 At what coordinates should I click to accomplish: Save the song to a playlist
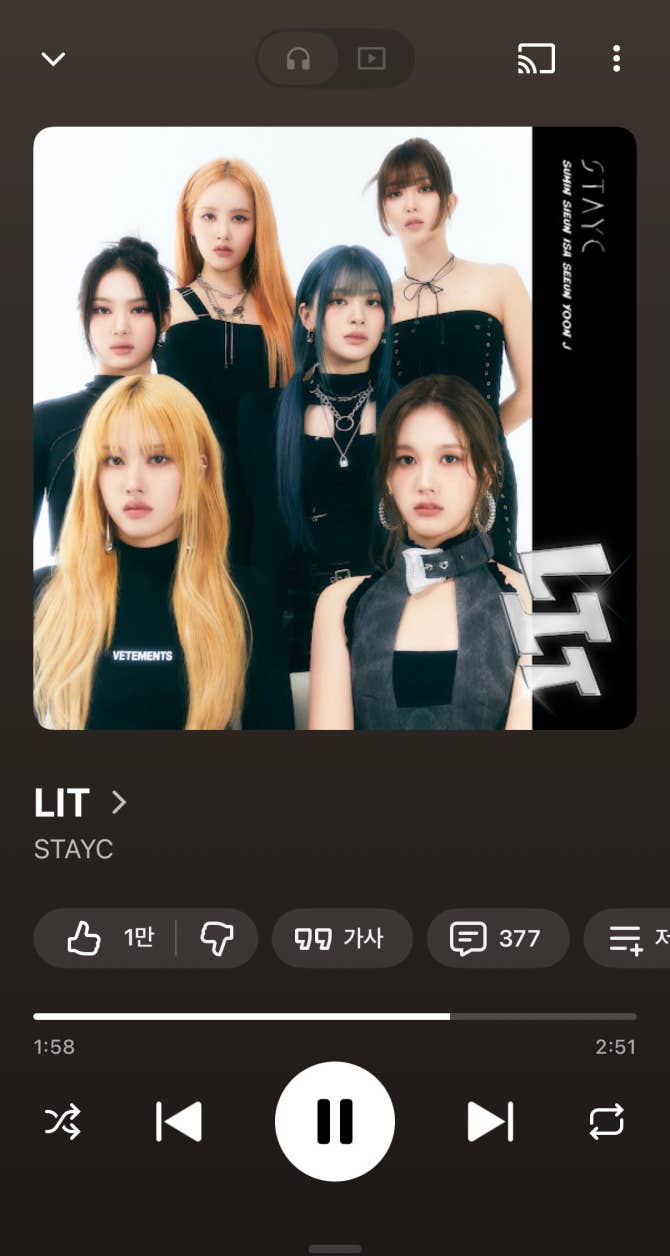630,938
